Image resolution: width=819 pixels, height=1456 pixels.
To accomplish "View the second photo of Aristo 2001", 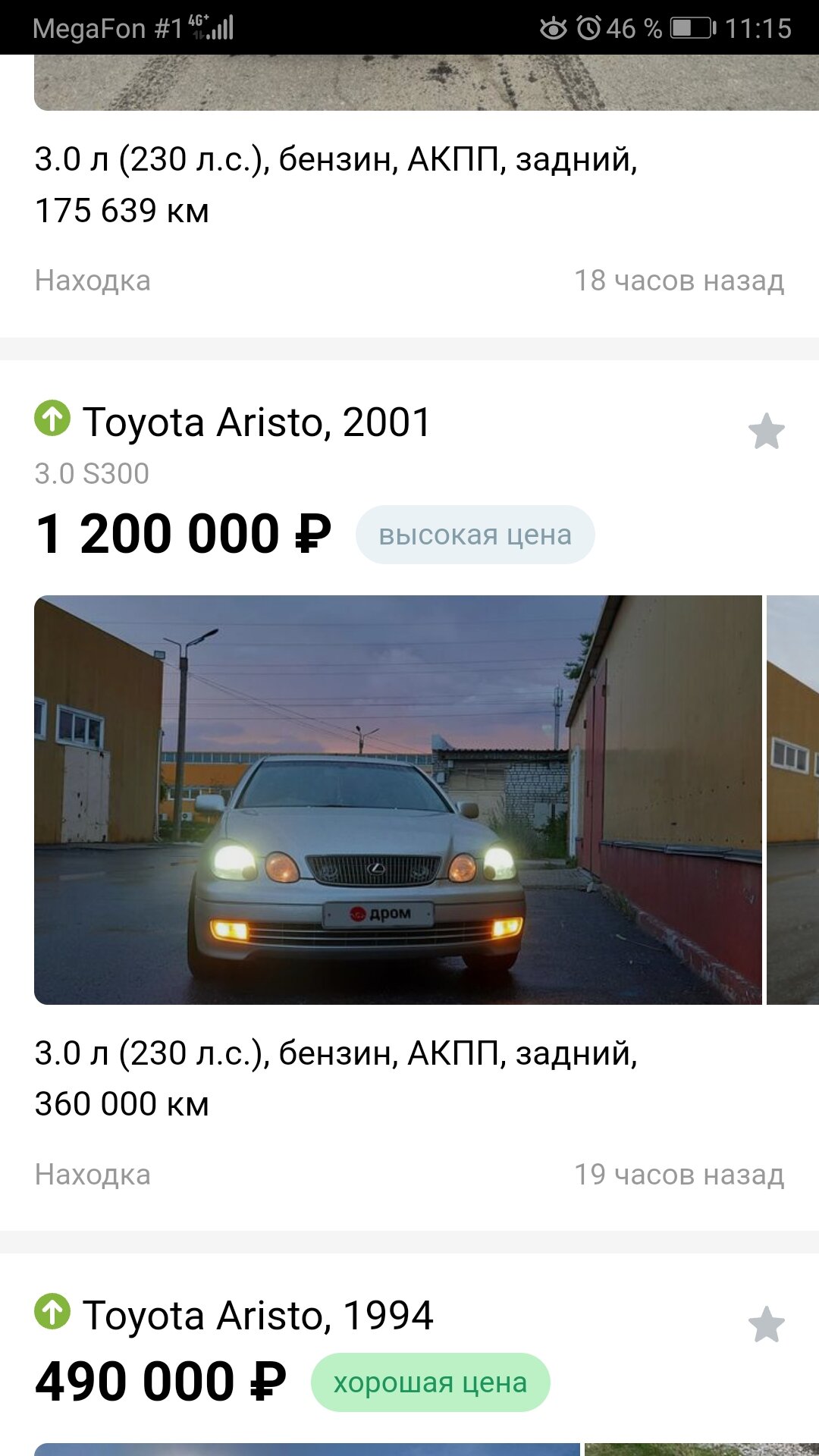I will 793,800.
